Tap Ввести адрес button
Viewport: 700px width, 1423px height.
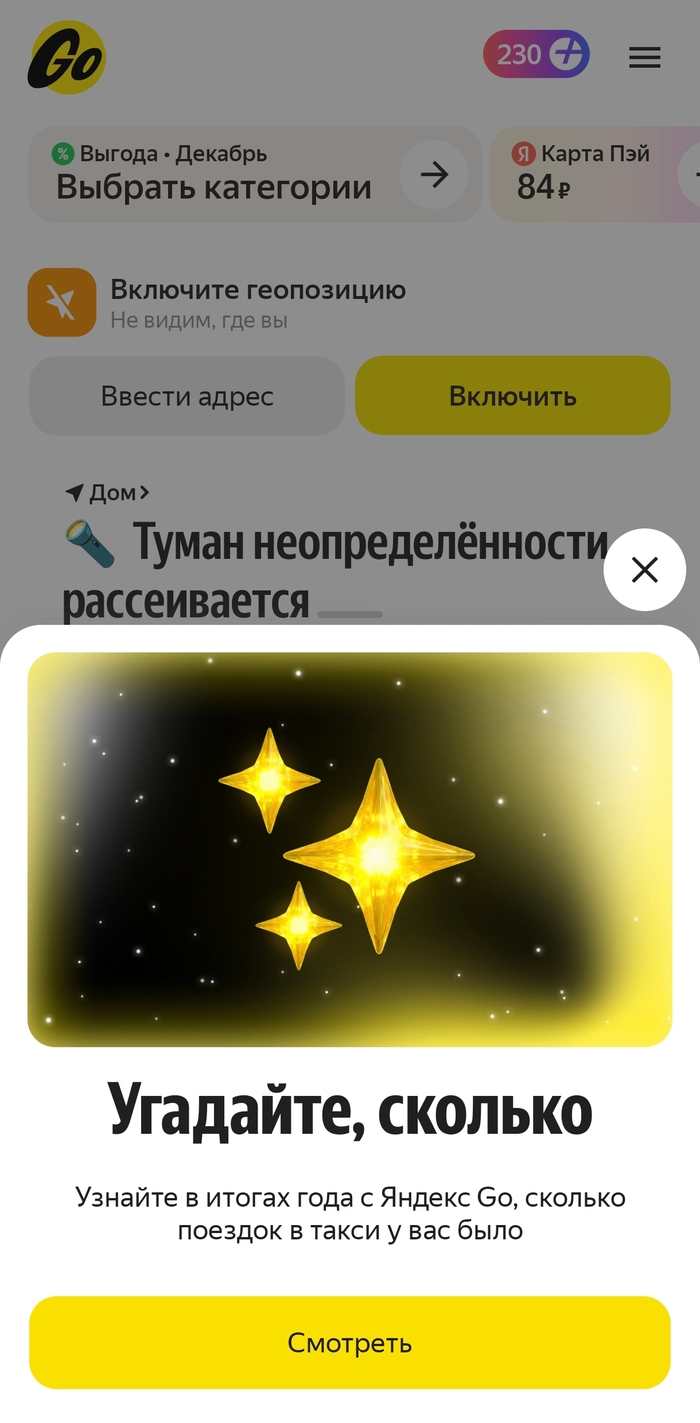(187, 396)
